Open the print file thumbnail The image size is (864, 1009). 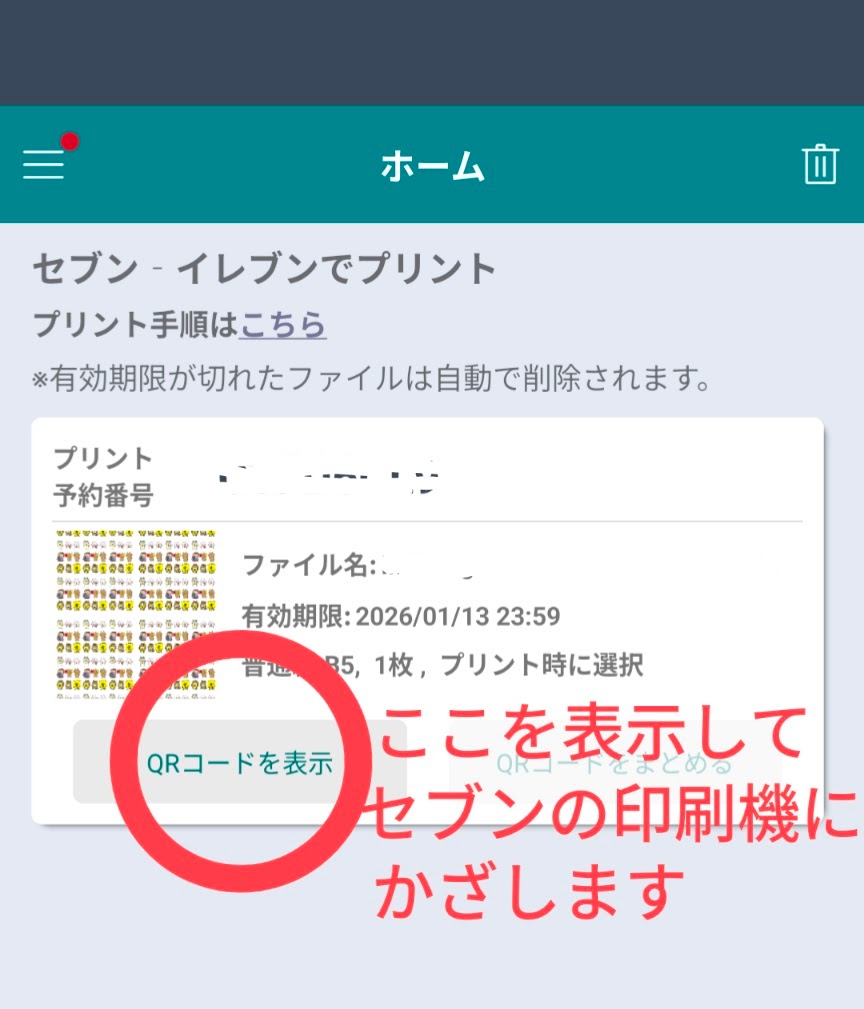click(137, 613)
